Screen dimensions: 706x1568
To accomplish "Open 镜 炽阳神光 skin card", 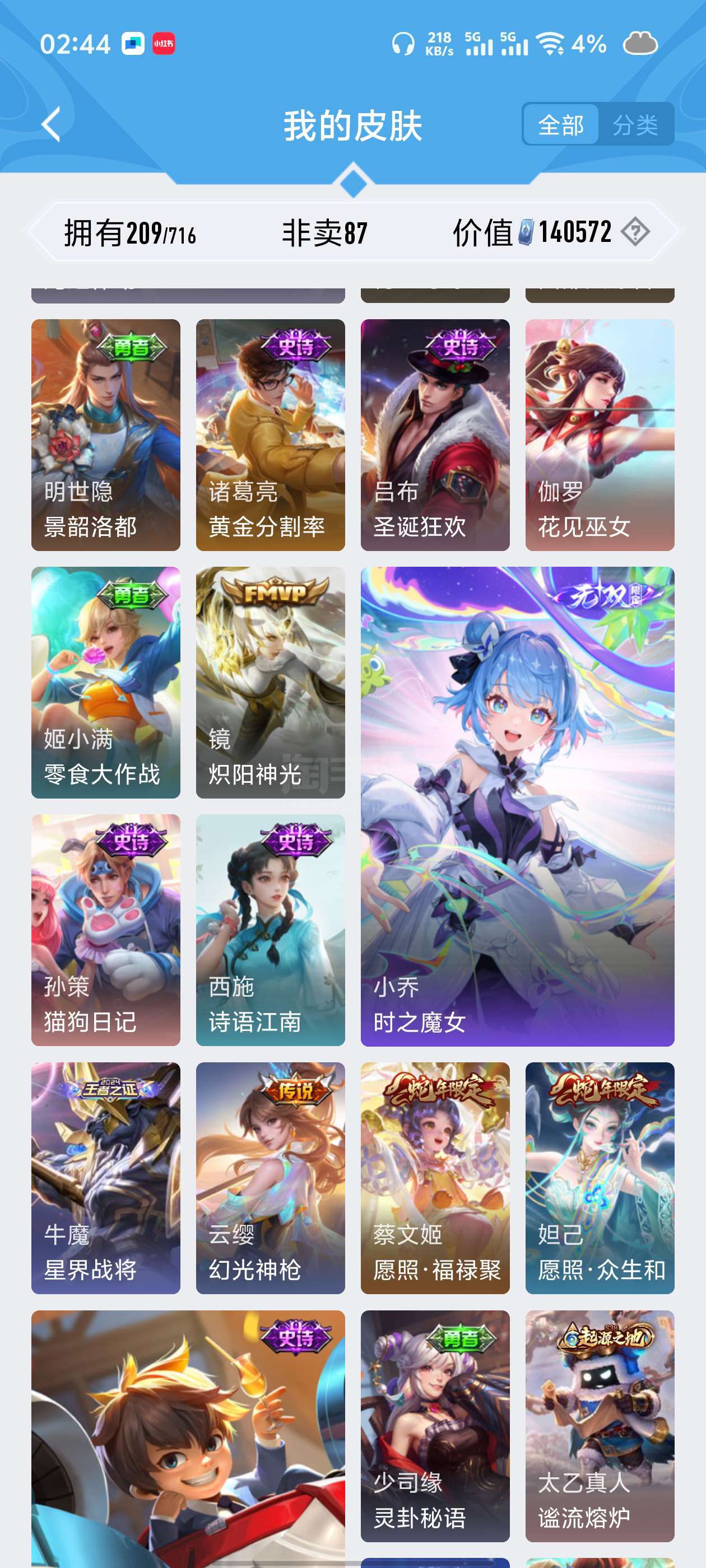I will pos(271,682).
